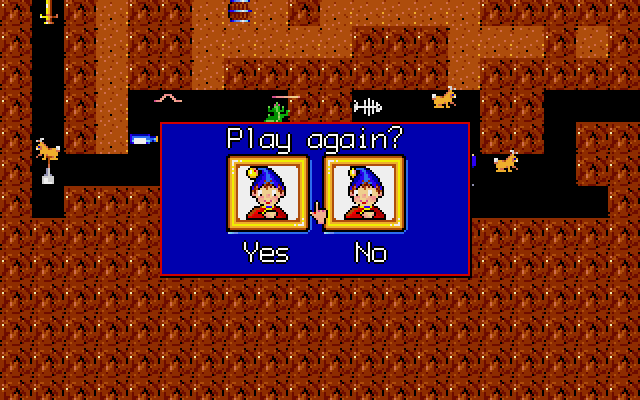Select No to quit the game
Viewport: 640px width, 400px height.
pyautogui.click(x=363, y=194)
